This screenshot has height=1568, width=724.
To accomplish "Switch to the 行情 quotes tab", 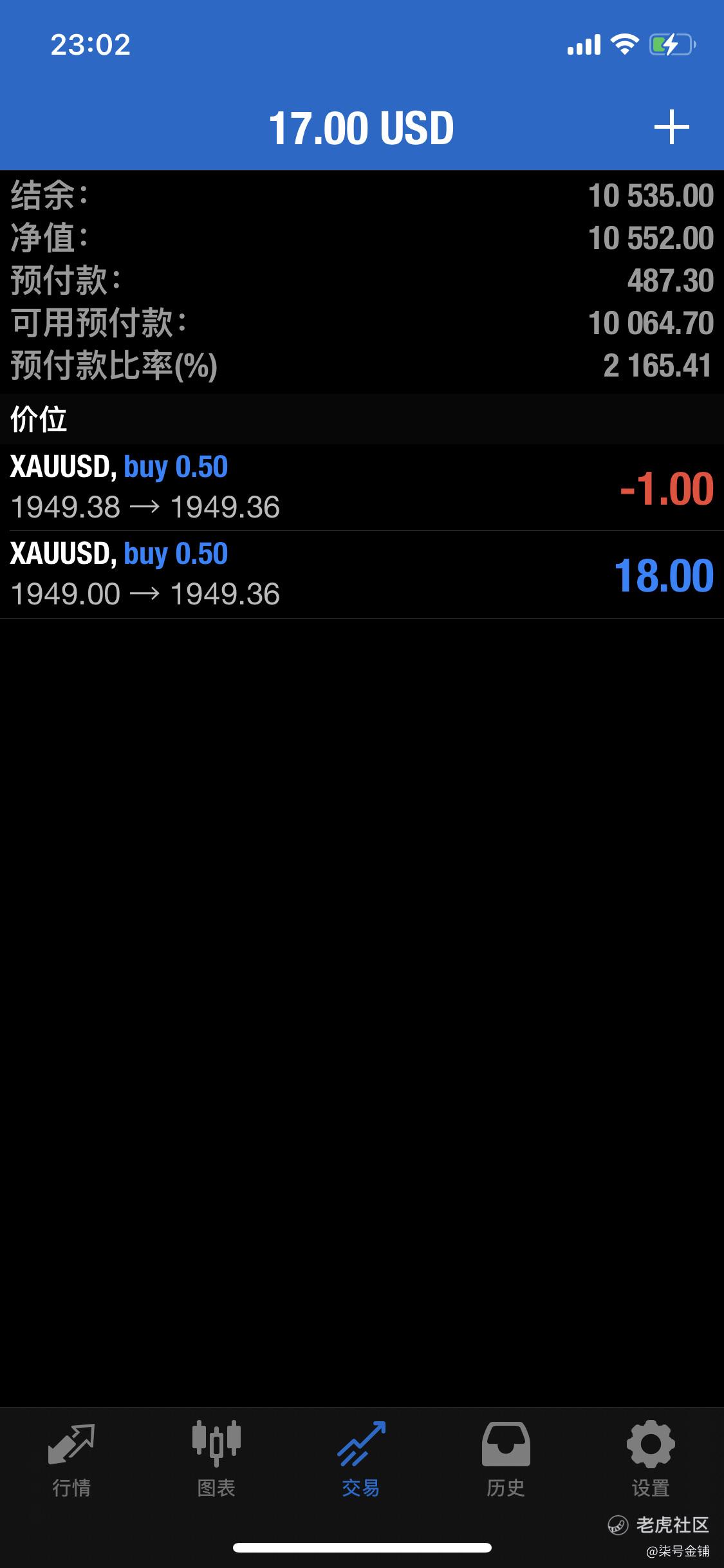I will (71, 1460).
